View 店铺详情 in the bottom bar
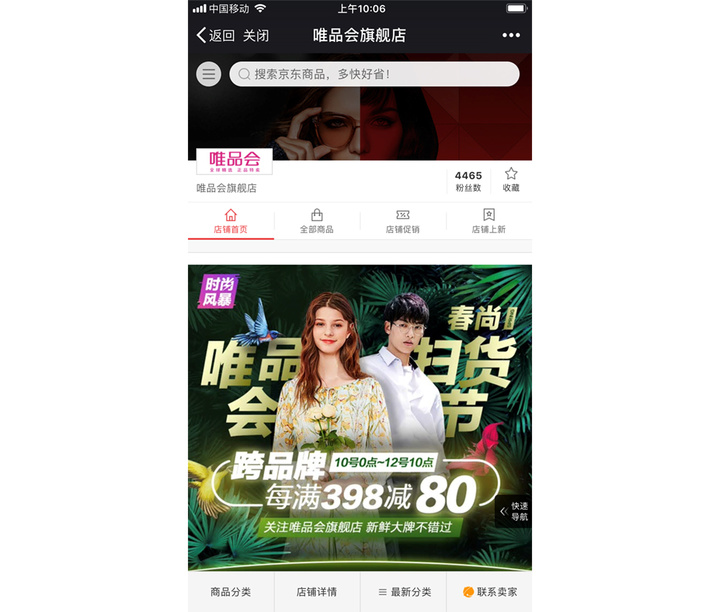 coord(317,592)
